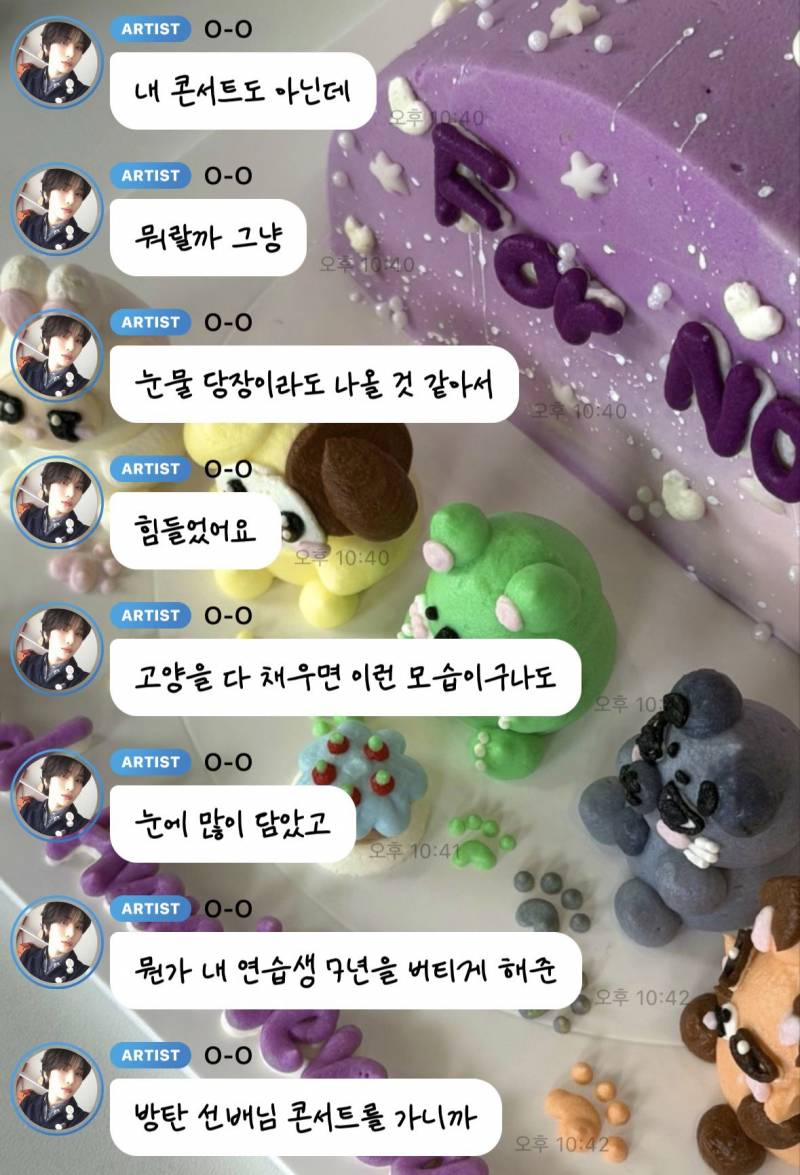Open O-O's avatar next to '방탄 선배님 콘서트를 가니까'

click(x=56, y=1089)
